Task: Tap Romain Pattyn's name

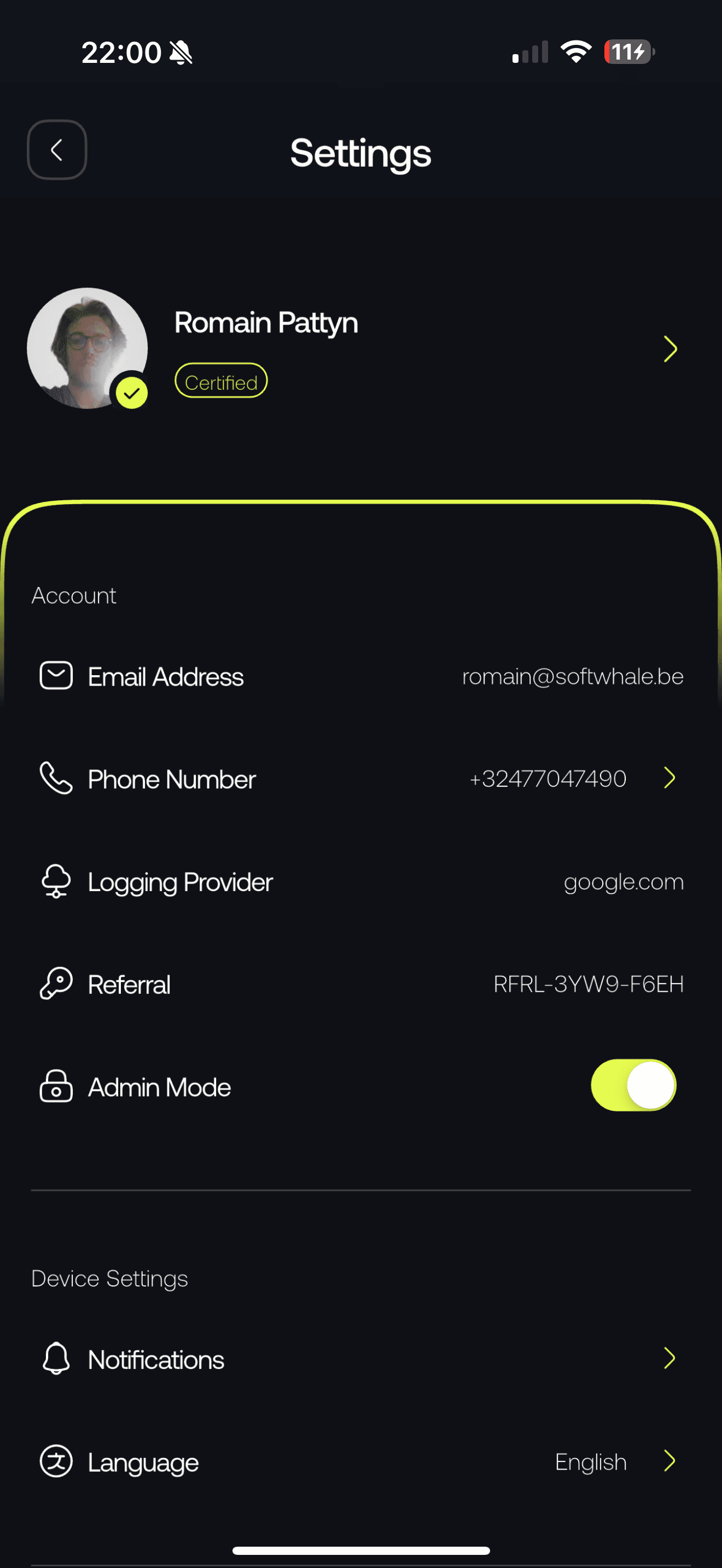Action: tap(265, 323)
